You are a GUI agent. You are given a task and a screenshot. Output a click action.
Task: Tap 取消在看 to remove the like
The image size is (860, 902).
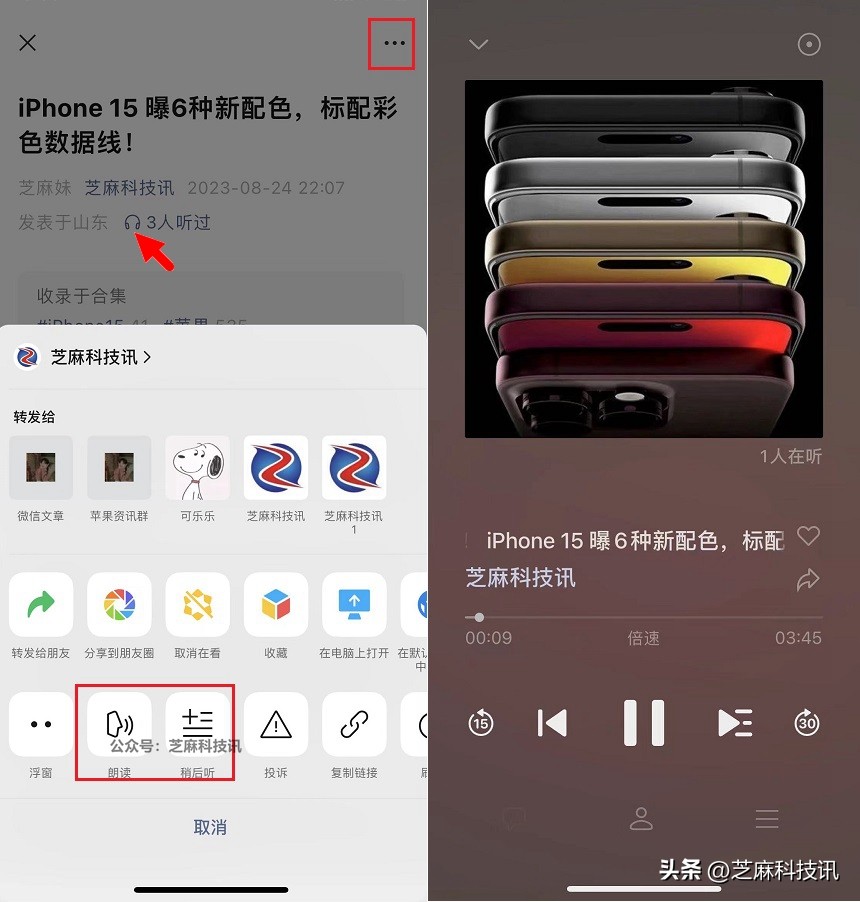(197, 605)
